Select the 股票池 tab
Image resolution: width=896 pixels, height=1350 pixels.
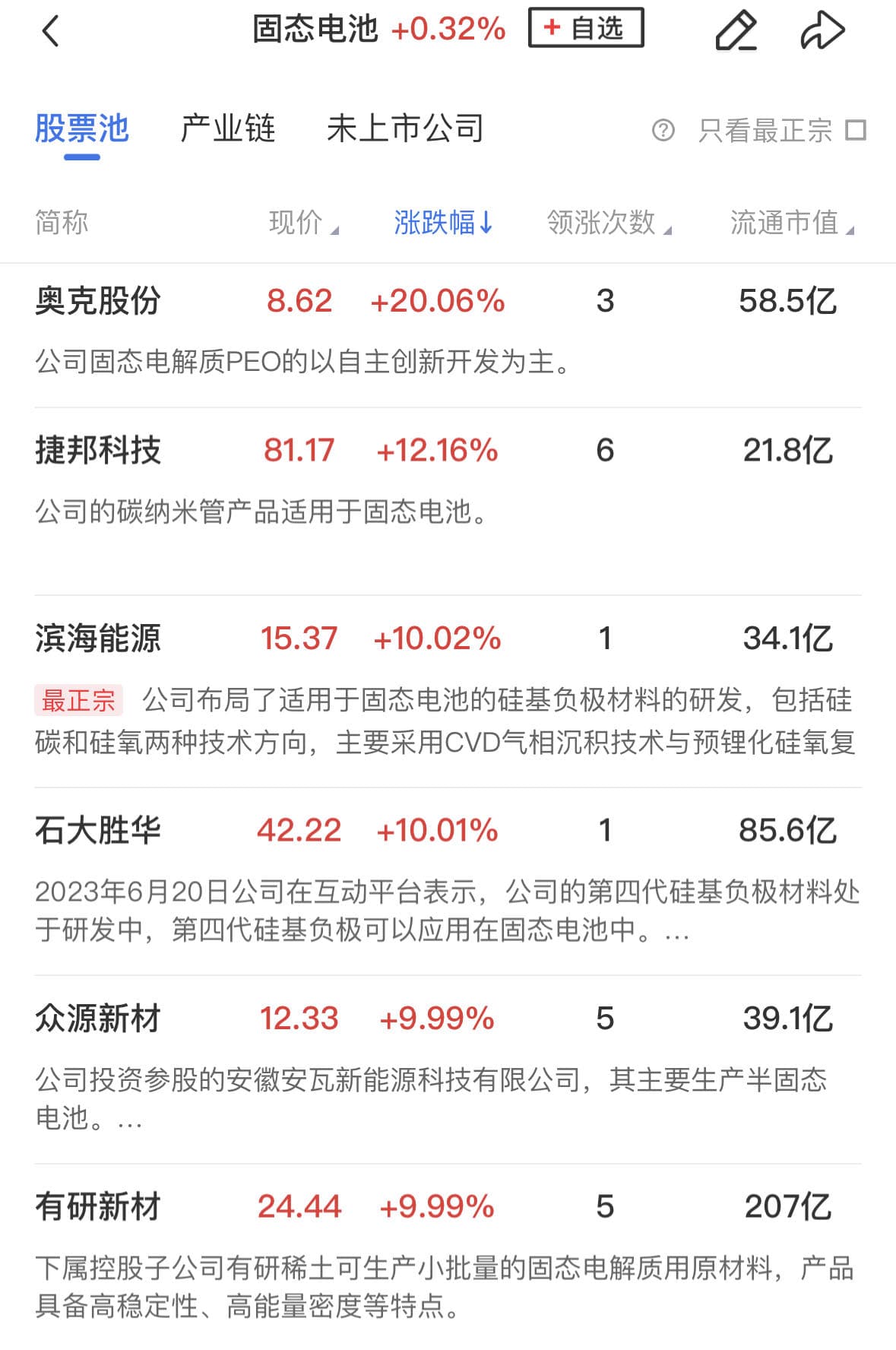(81, 128)
